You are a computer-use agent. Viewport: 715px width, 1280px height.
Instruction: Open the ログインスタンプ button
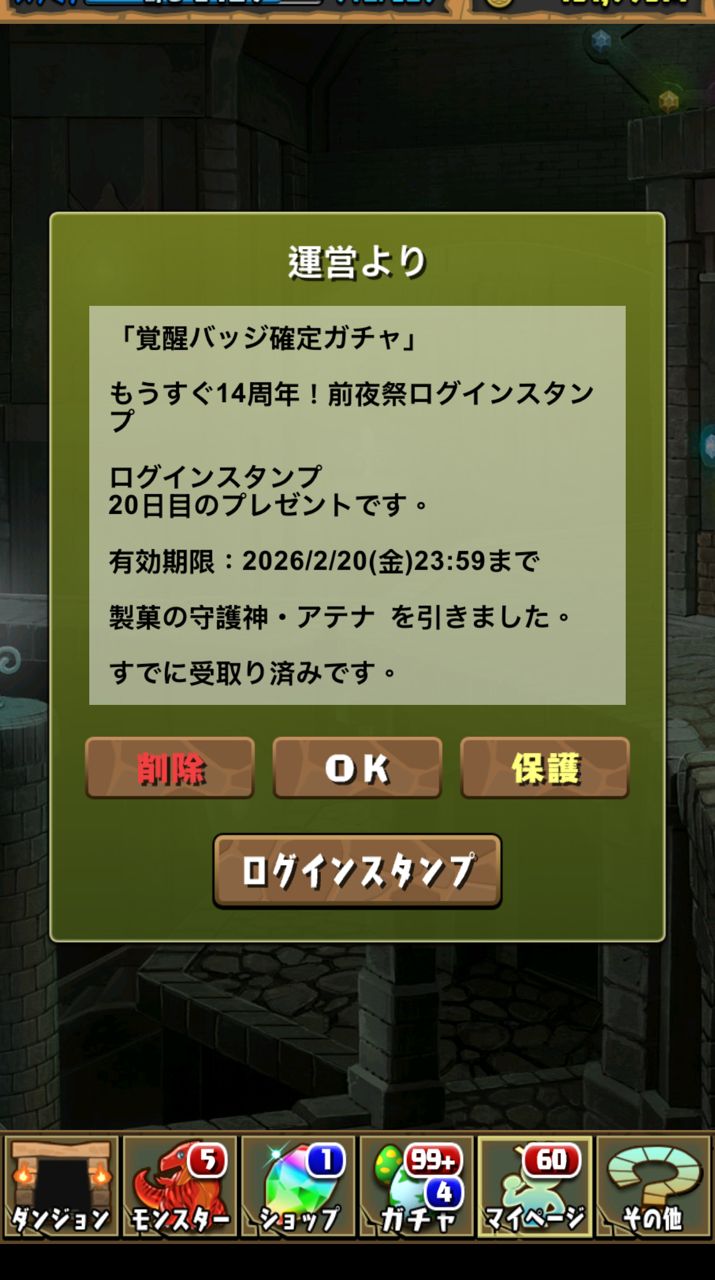357,871
